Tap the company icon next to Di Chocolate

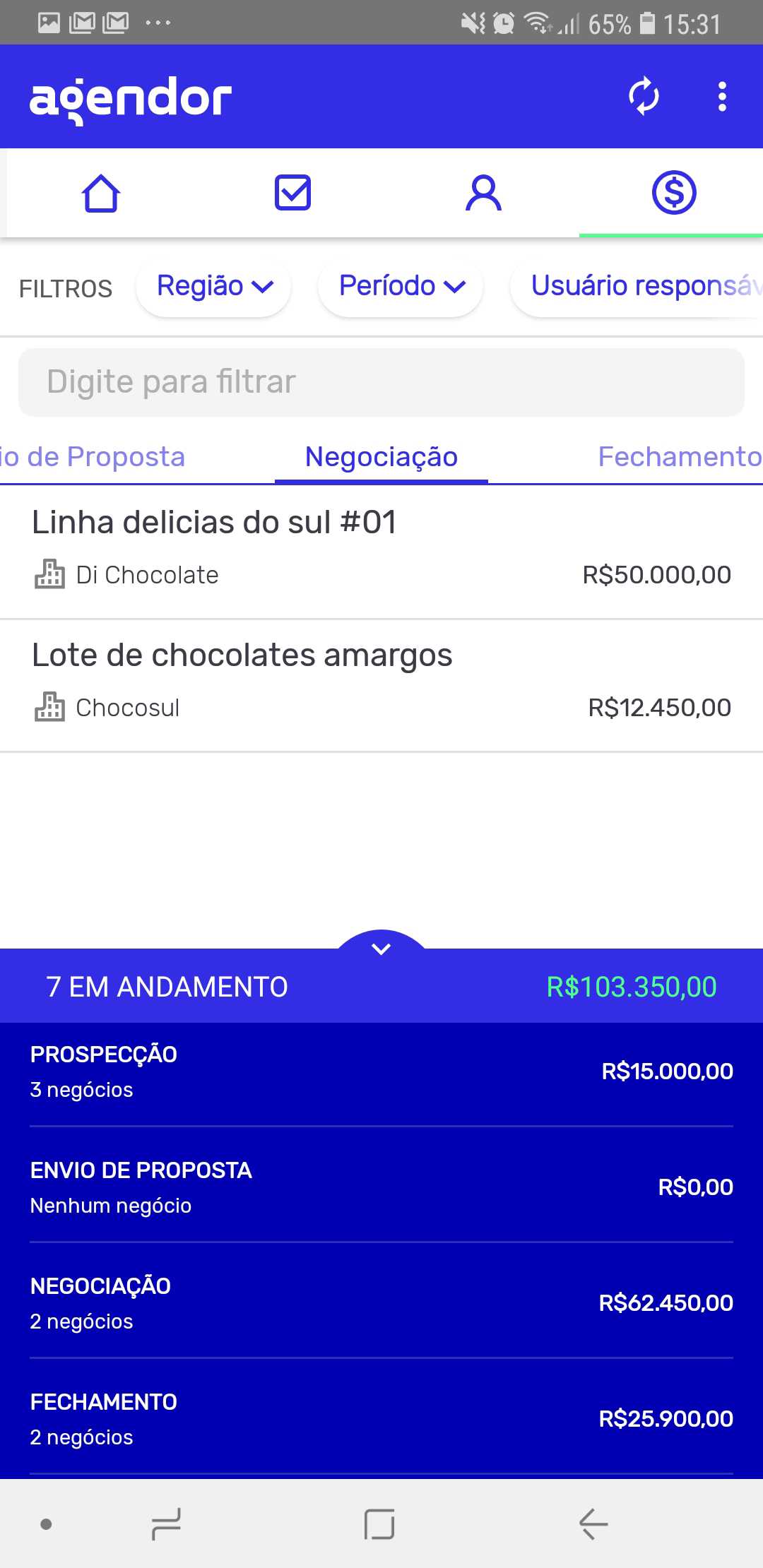coord(49,574)
